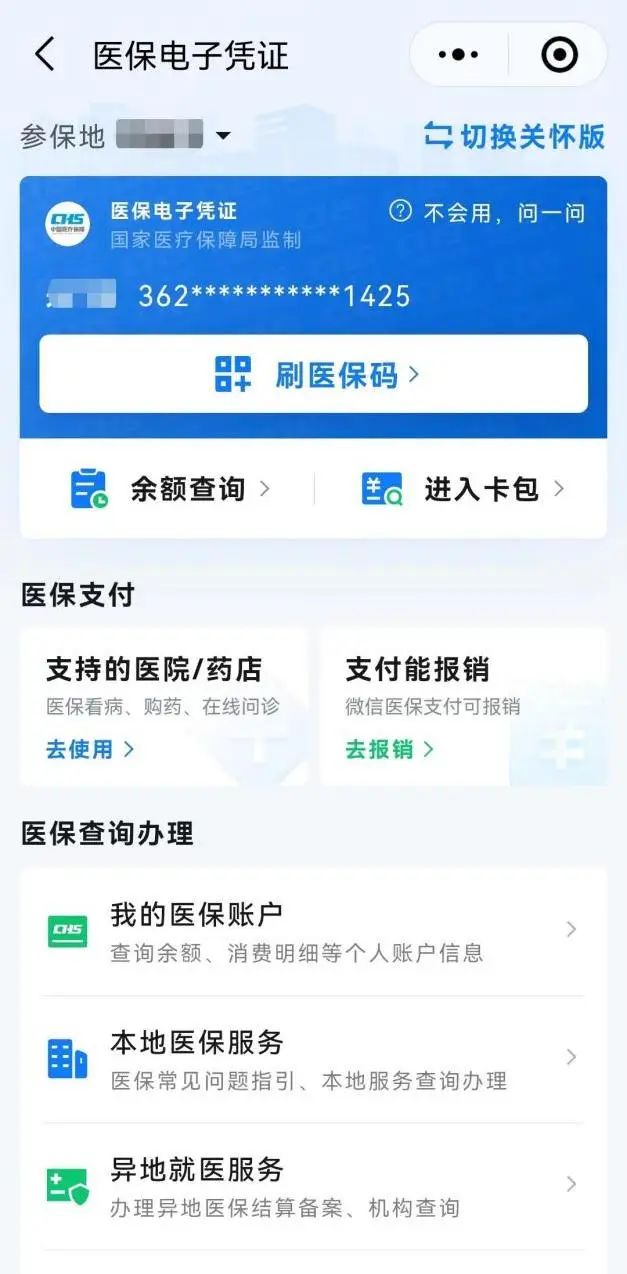This screenshot has height=1274, width=627.
Task: Open 余额查询
Action: coord(170,489)
